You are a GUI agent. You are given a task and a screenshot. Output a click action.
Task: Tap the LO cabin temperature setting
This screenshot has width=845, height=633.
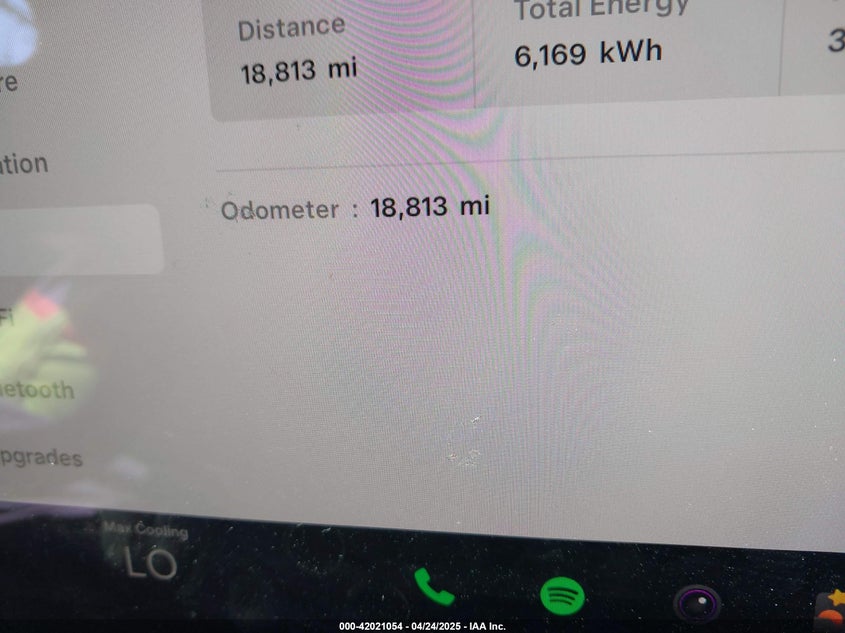[x=151, y=563]
